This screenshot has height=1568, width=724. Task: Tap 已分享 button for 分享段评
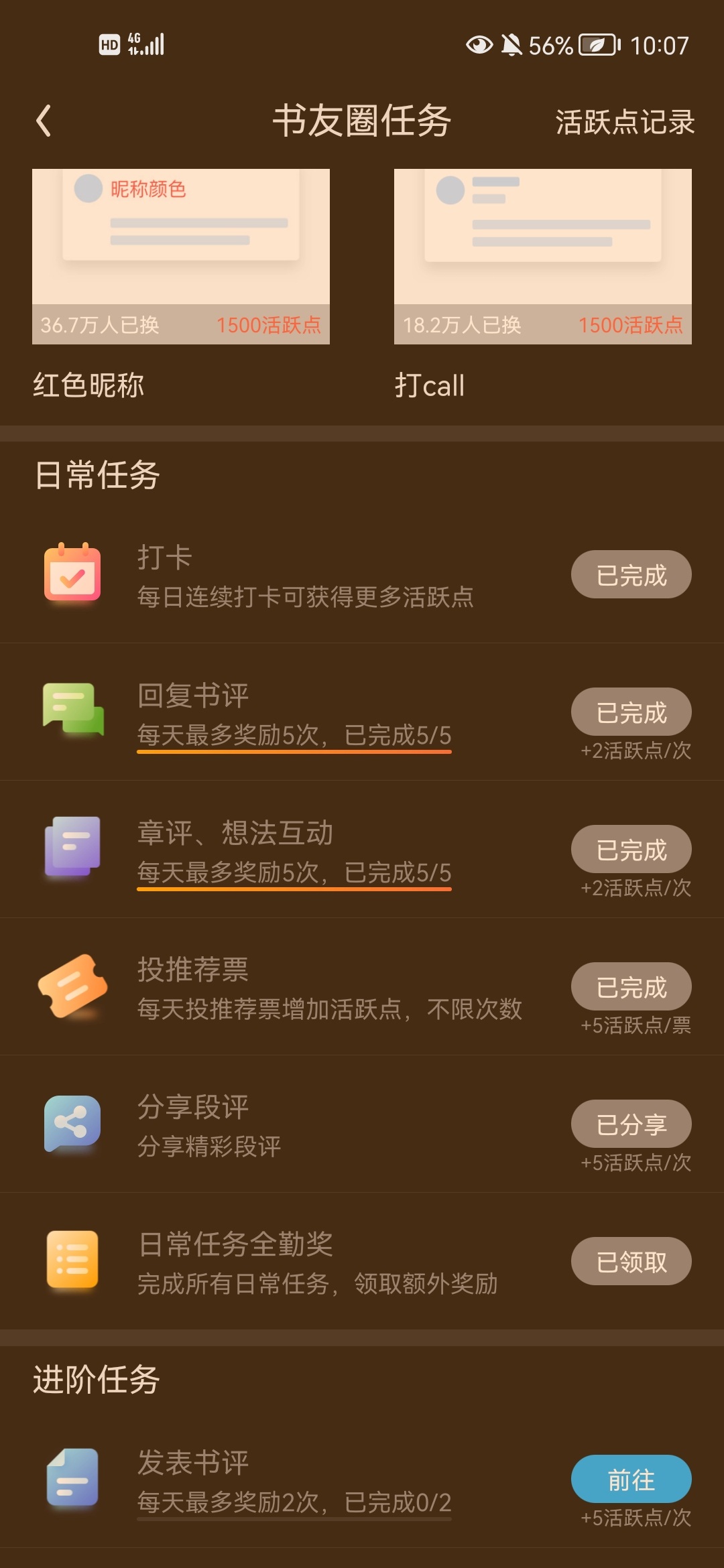coord(631,1124)
